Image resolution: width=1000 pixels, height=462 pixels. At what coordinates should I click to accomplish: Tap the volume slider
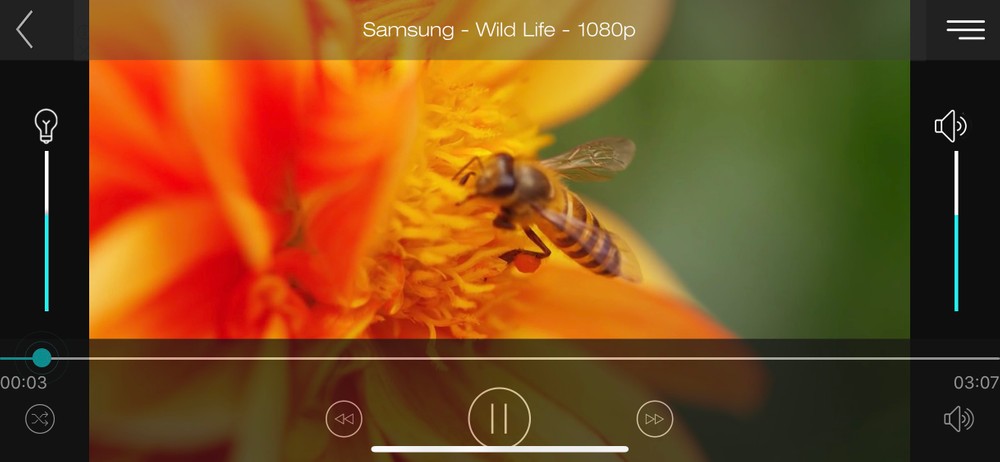[x=956, y=230]
